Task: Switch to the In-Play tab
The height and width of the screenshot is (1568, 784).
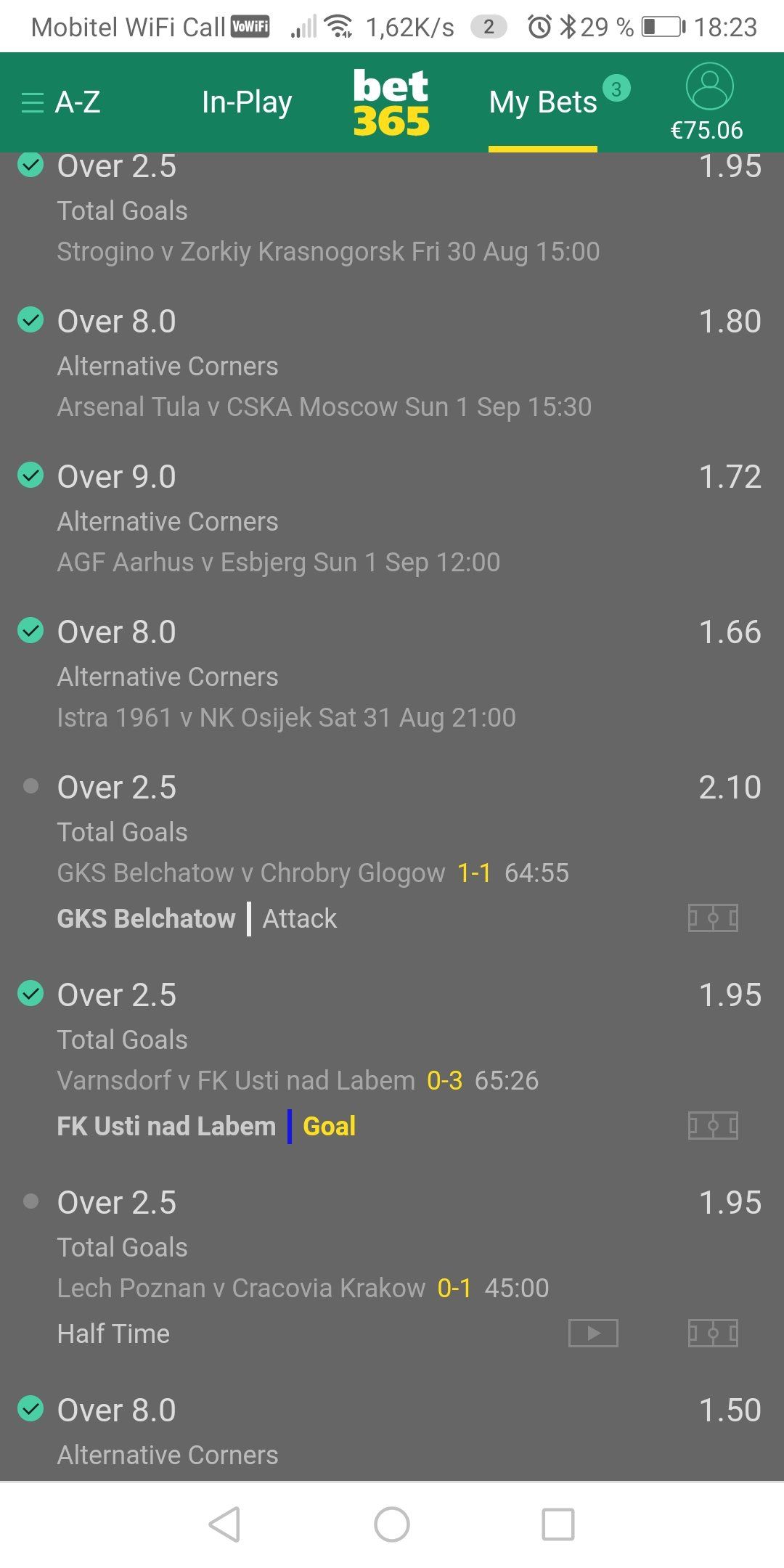Action: [x=247, y=102]
